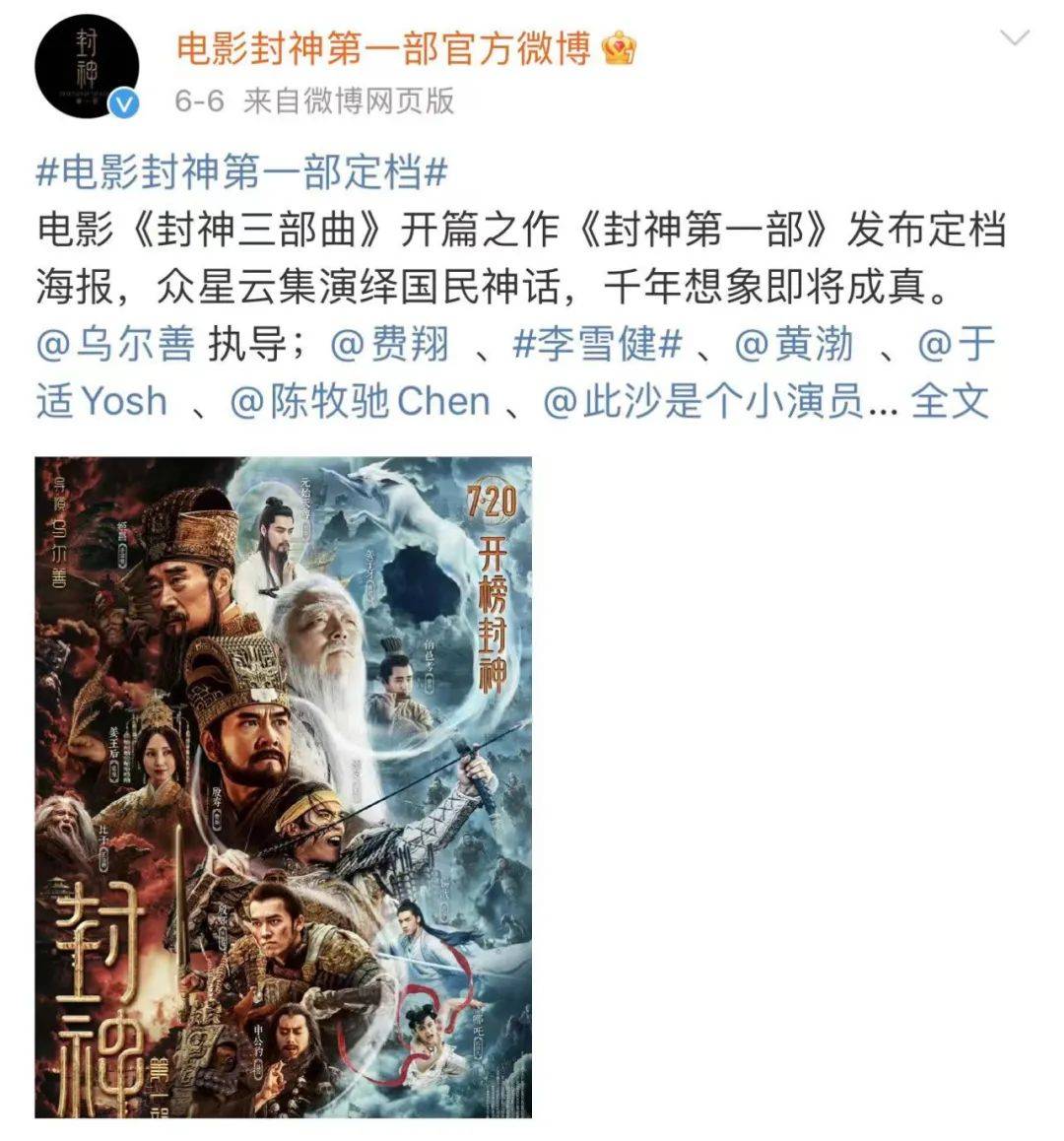The height and width of the screenshot is (1141, 1064).
Task: Expand the post with 全文
Action: tap(949, 402)
